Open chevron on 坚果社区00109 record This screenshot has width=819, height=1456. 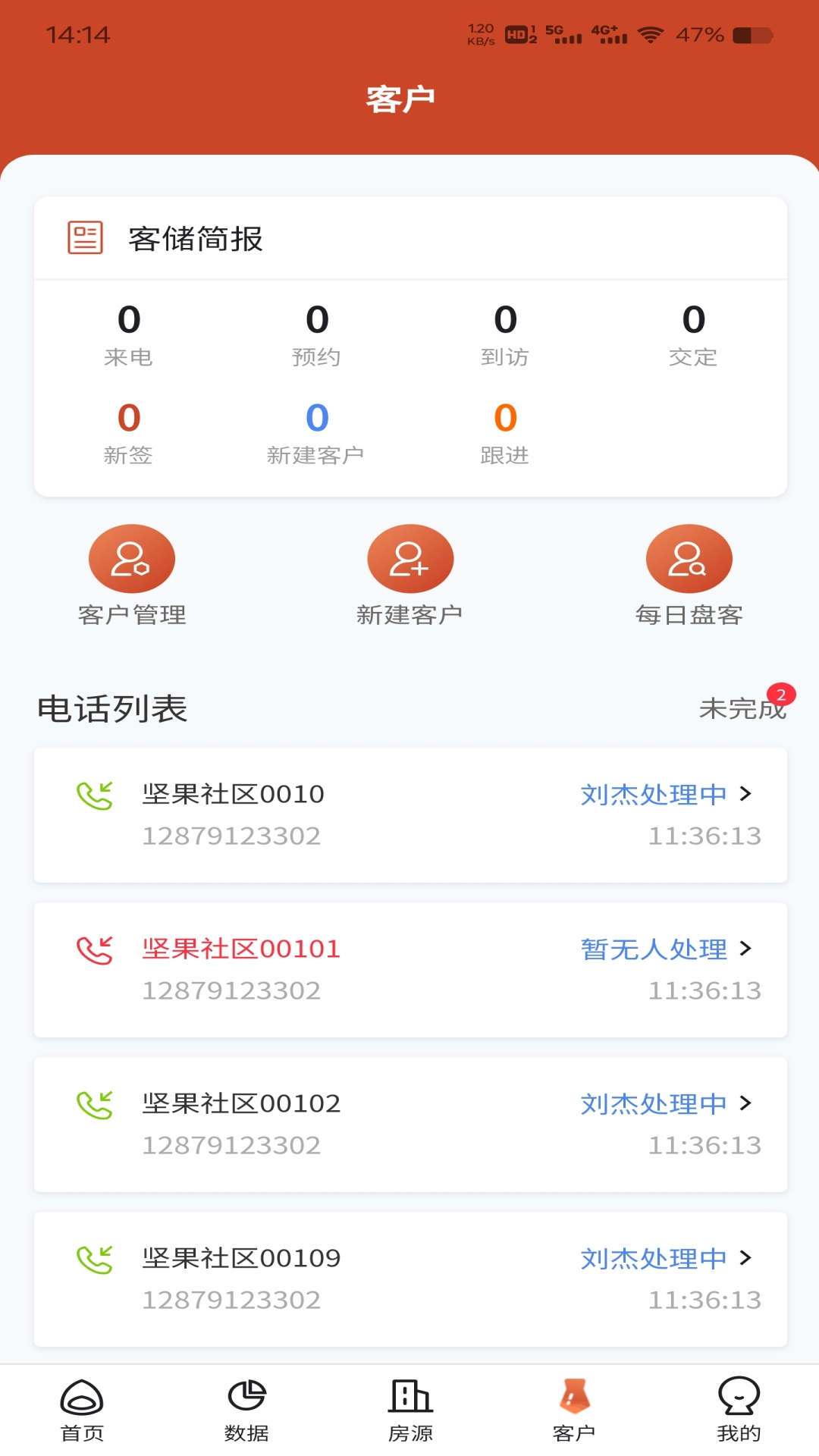[747, 1257]
